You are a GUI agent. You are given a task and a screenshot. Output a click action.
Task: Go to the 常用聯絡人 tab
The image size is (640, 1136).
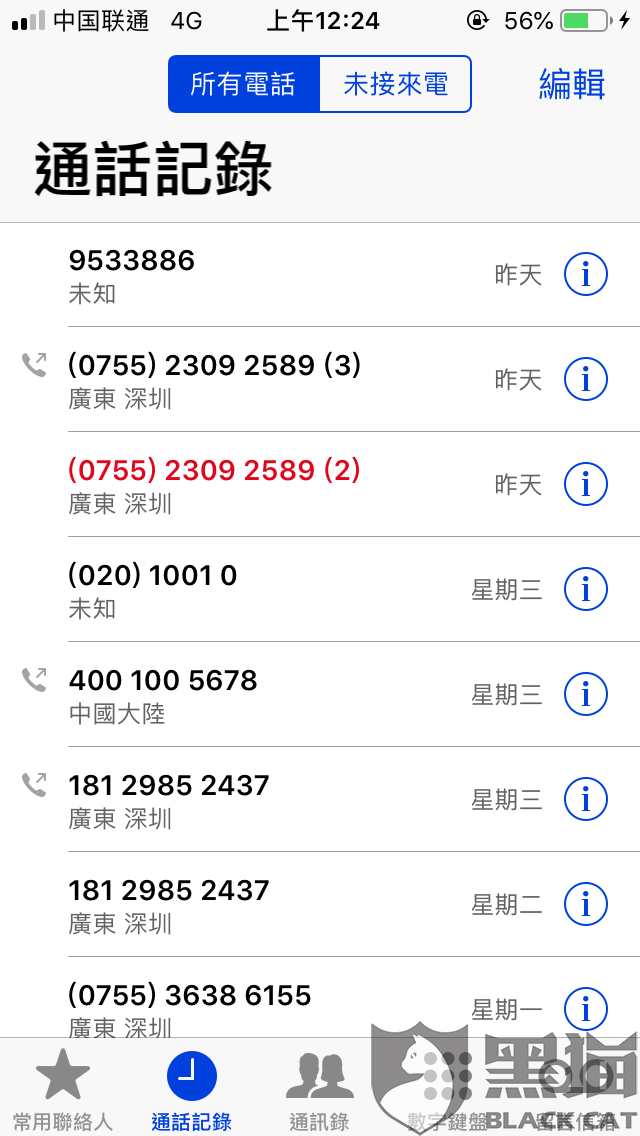pyautogui.click(x=63, y=1088)
